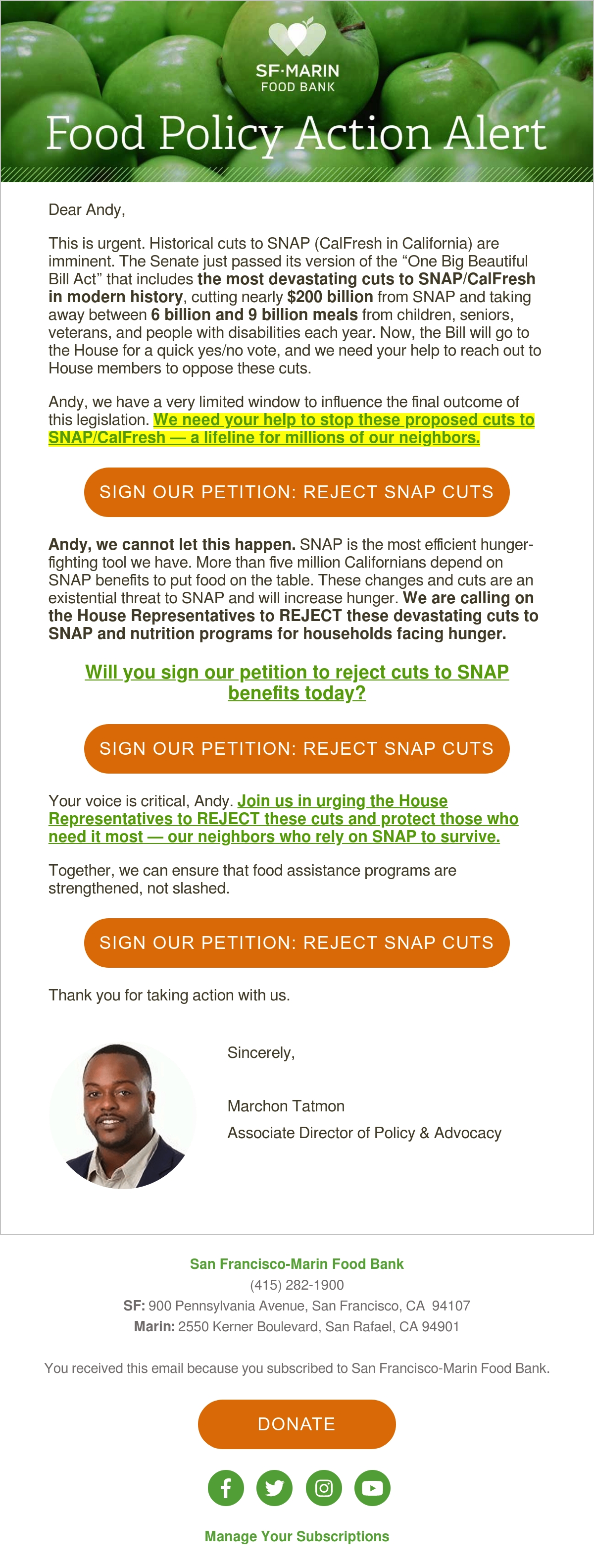
Task: Tap the first Sign Our Petition button
Action: (x=297, y=492)
